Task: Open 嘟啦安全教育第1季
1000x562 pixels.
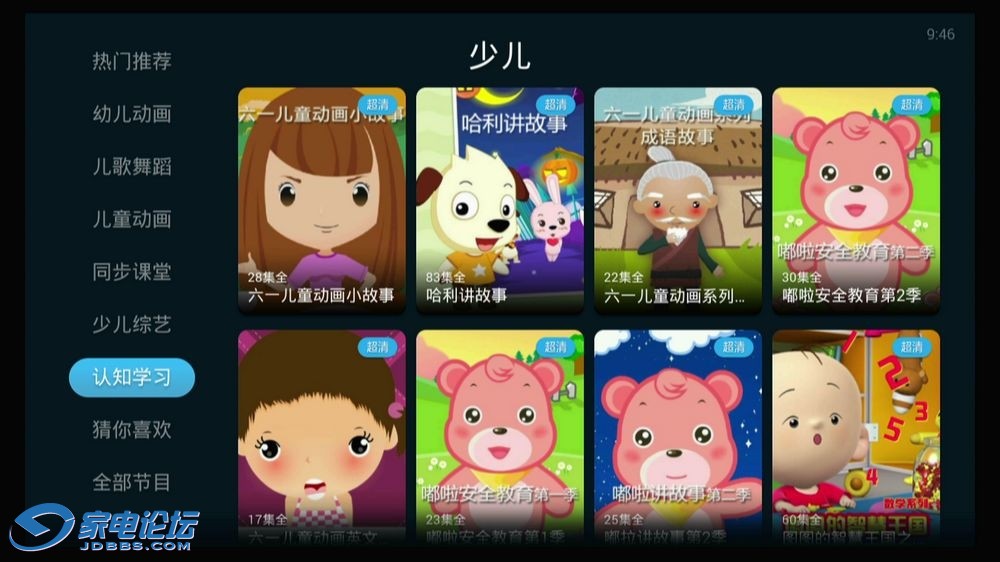Action: coord(500,435)
